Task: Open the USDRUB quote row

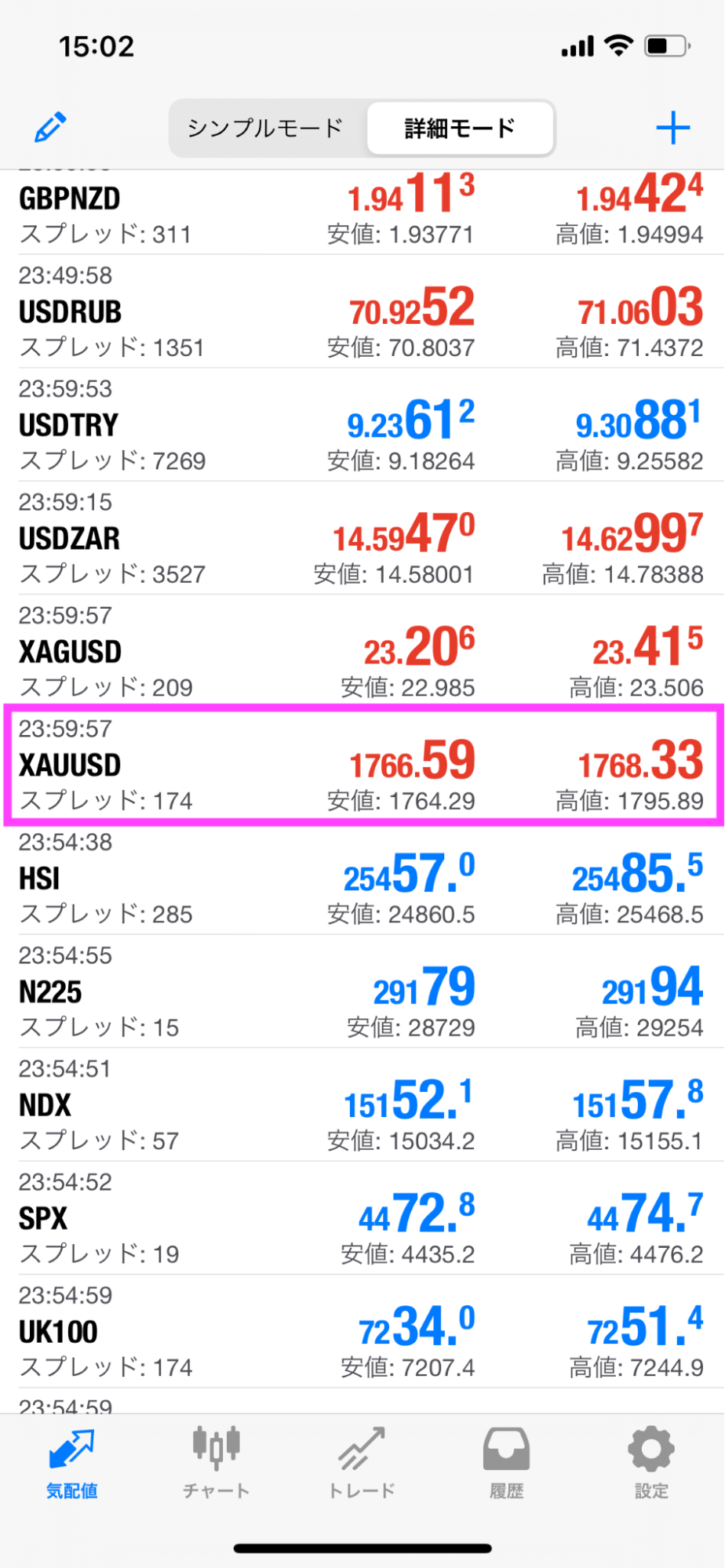Action: (x=362, y=311)
